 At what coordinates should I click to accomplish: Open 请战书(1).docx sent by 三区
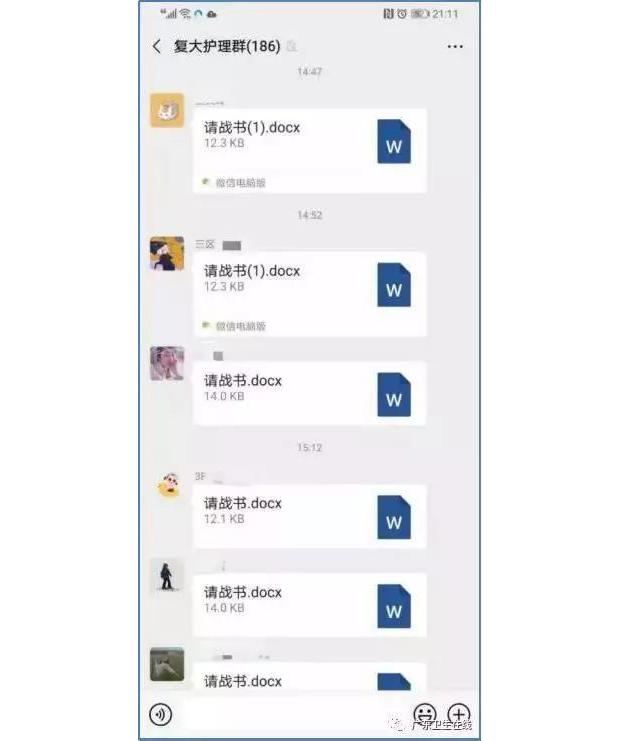tap(309, 293)
